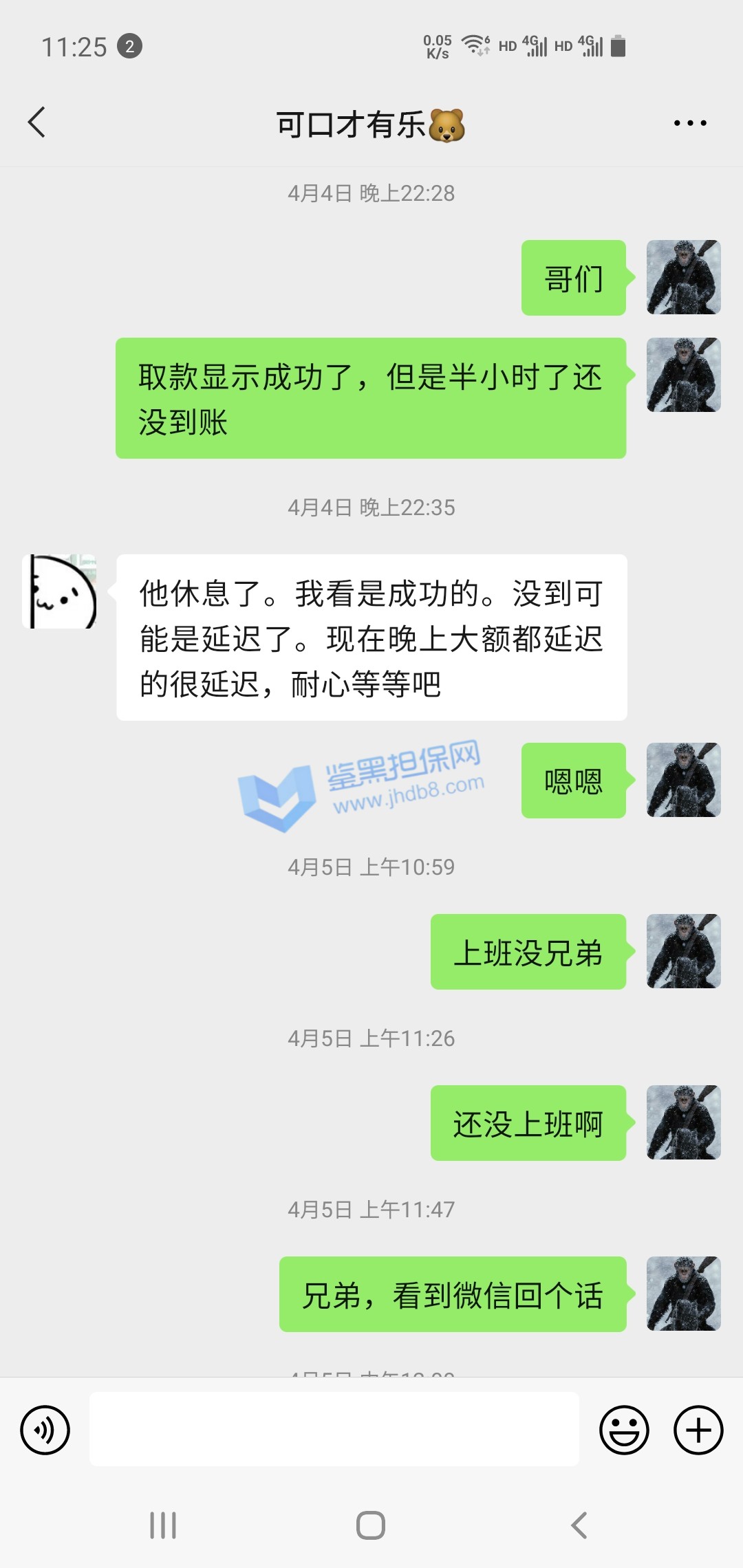This screenshot has height=1568, width=743.
Task: Tap my avatar beside the 哥们 message
Action: pyautogui.click(x=683, y=277)
